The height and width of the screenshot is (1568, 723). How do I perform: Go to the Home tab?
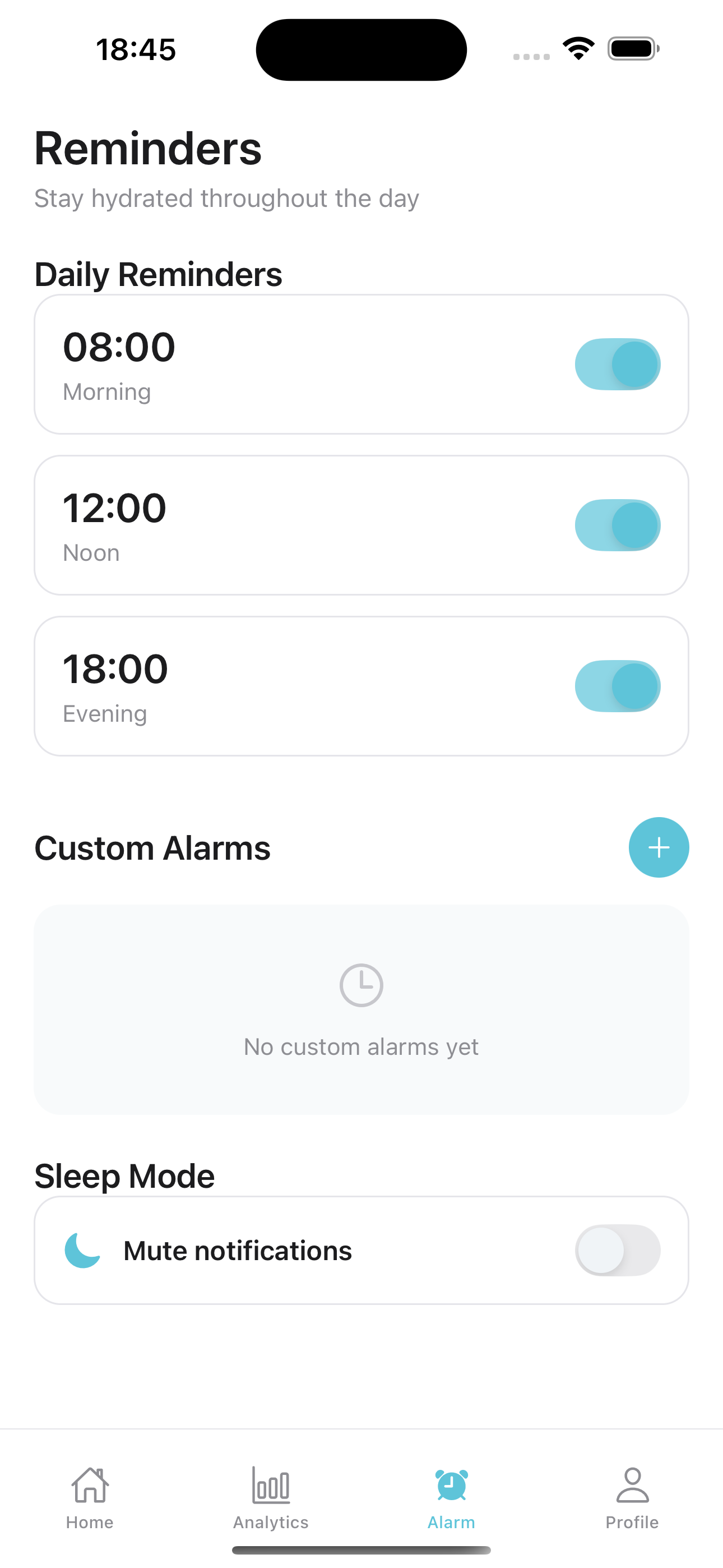pos(90,1497)
